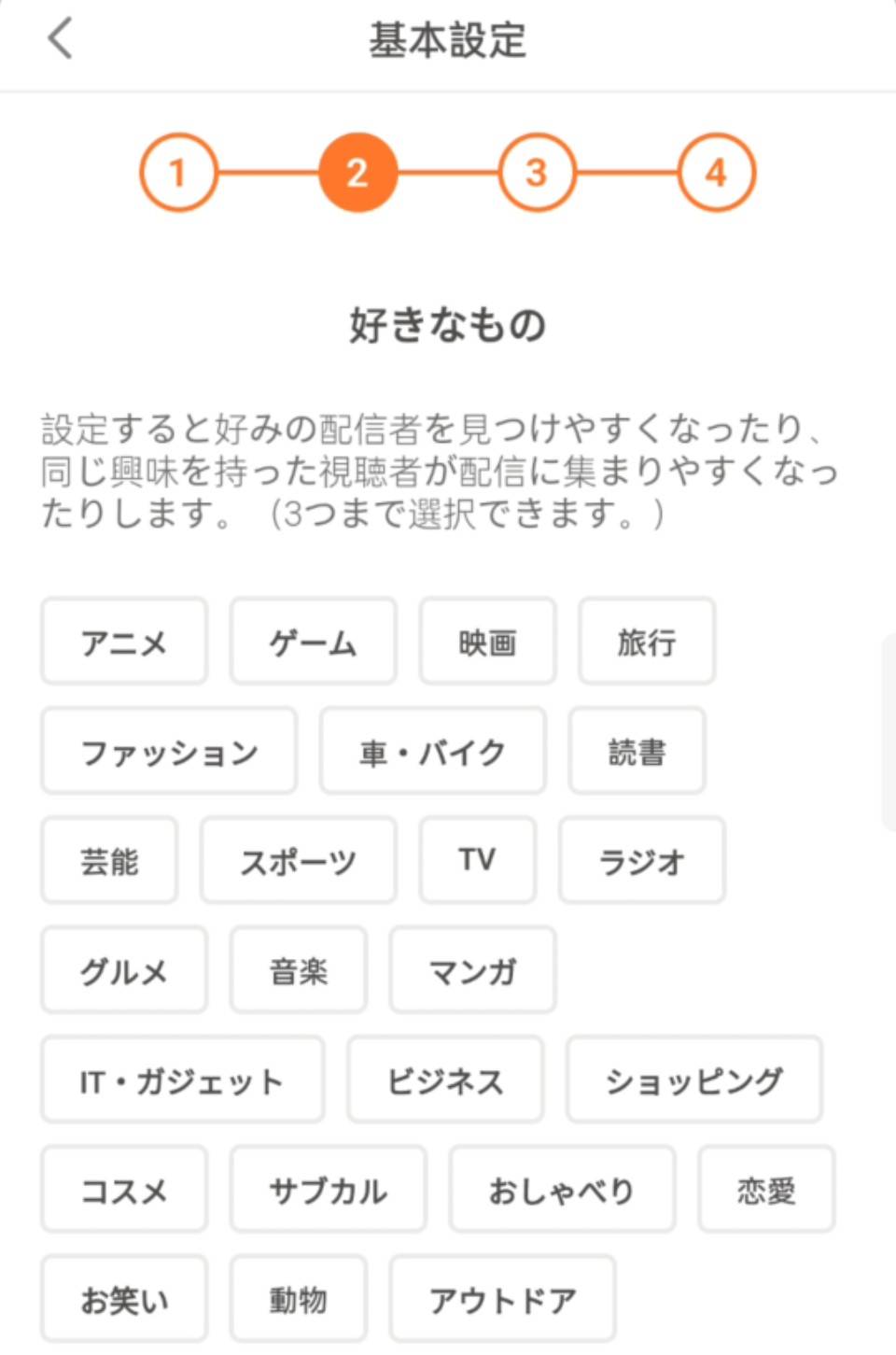Pick 芸能 as an interest
The height and width of the screenshot is (1355, 896).
(109, 861)
